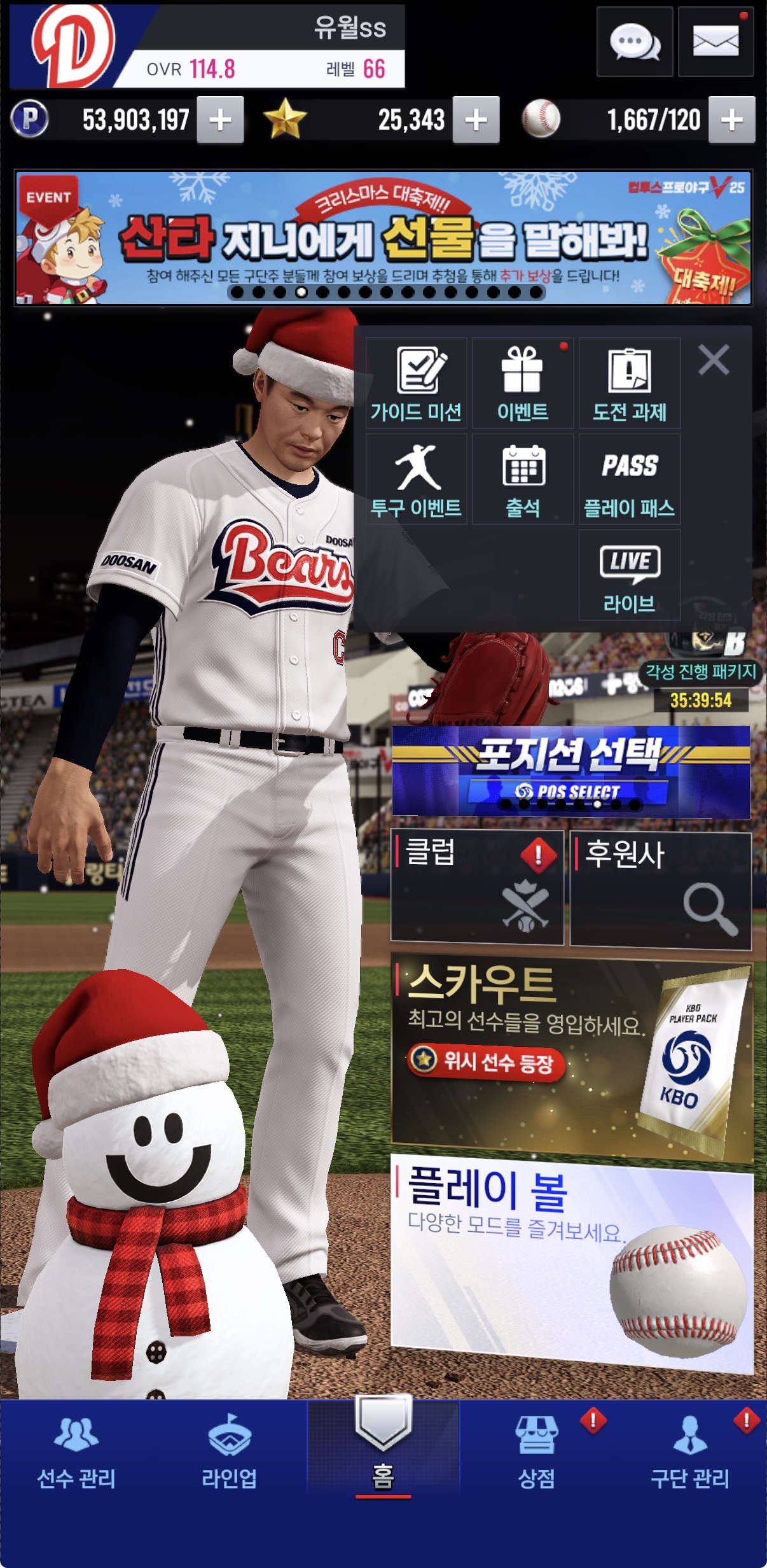Open 투구 이벤트 menu
Viewport: 767px width, 1568px height.
click(417, 480)
